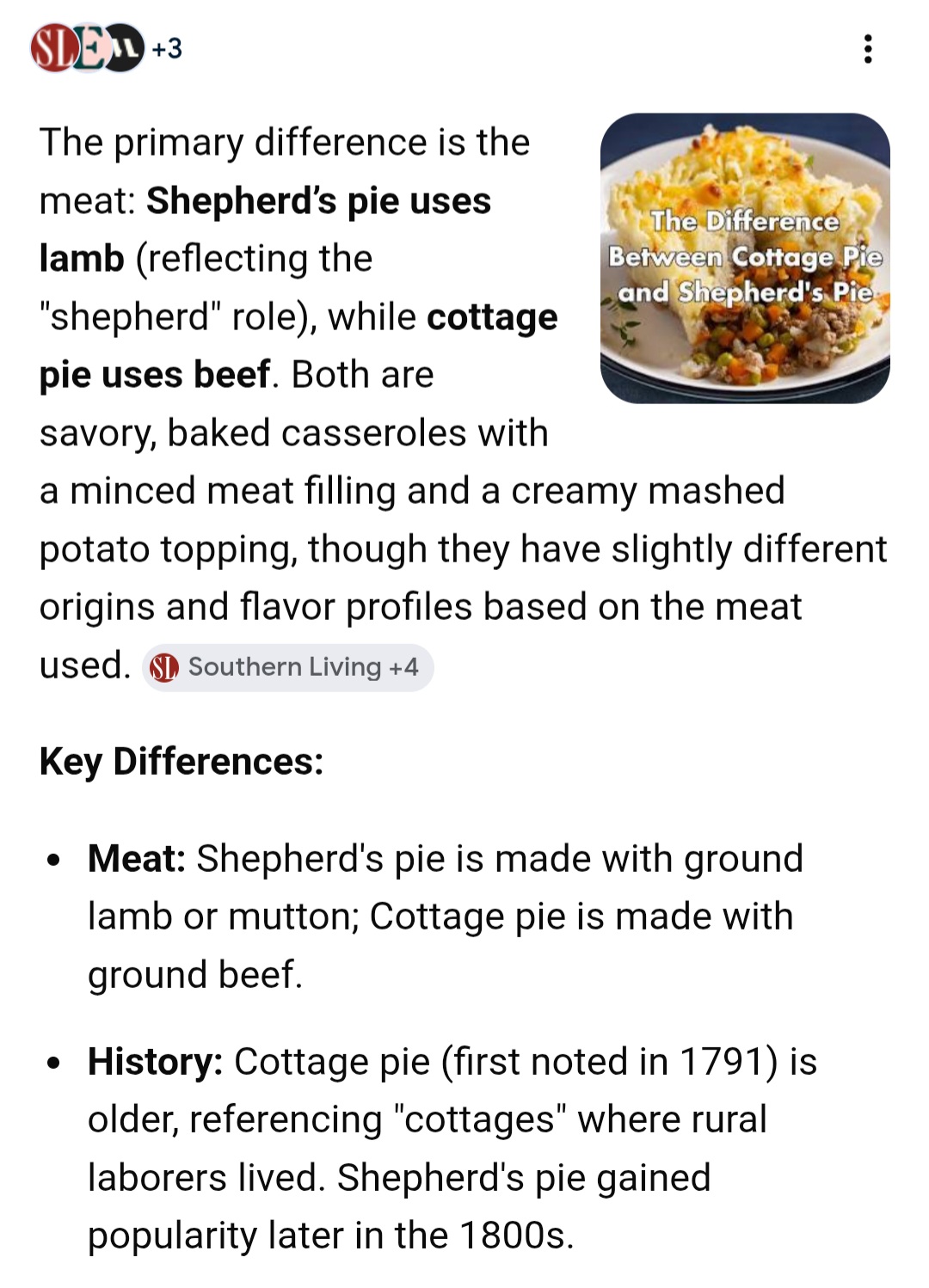This screenshot has height=1288, width=929.
Task: Open the source icons showing +3
Action: pos(106,48)
